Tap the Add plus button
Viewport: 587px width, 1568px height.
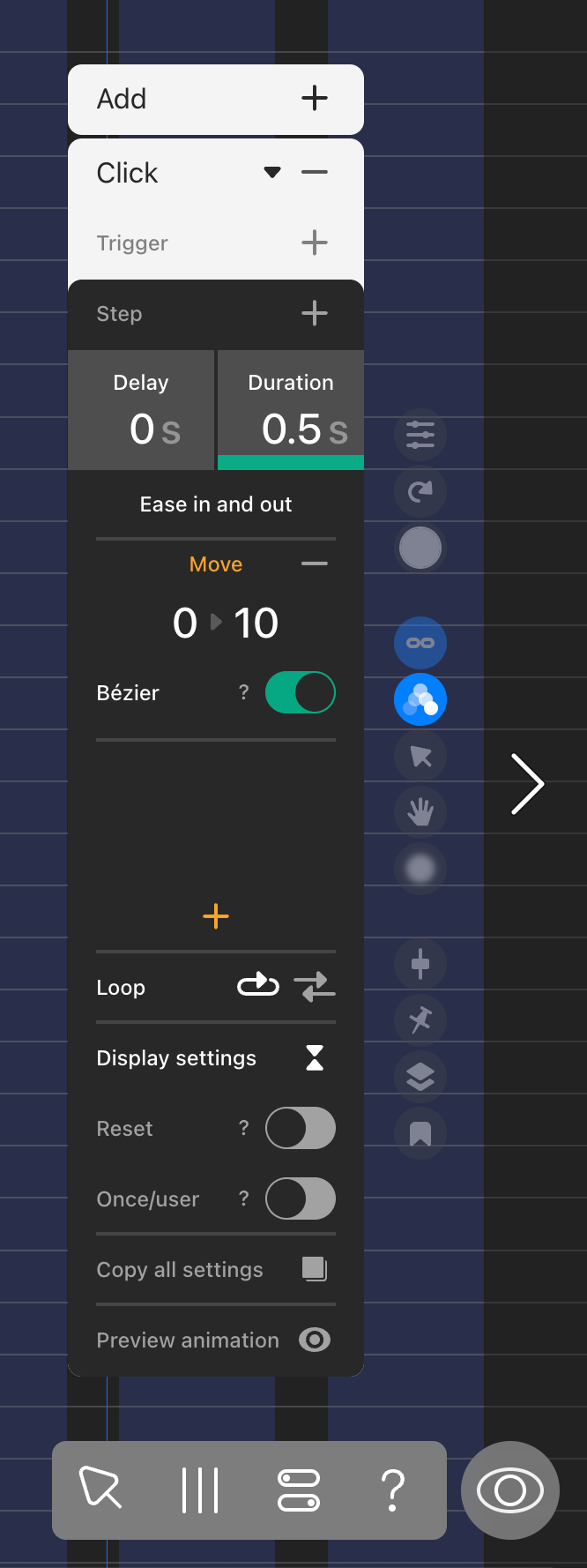(314, 98)
